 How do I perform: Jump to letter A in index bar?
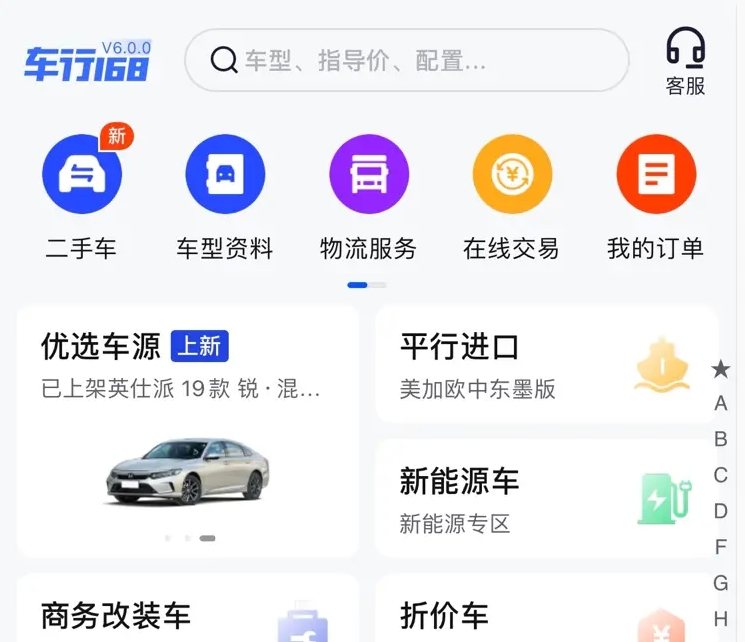click(721, 404)
